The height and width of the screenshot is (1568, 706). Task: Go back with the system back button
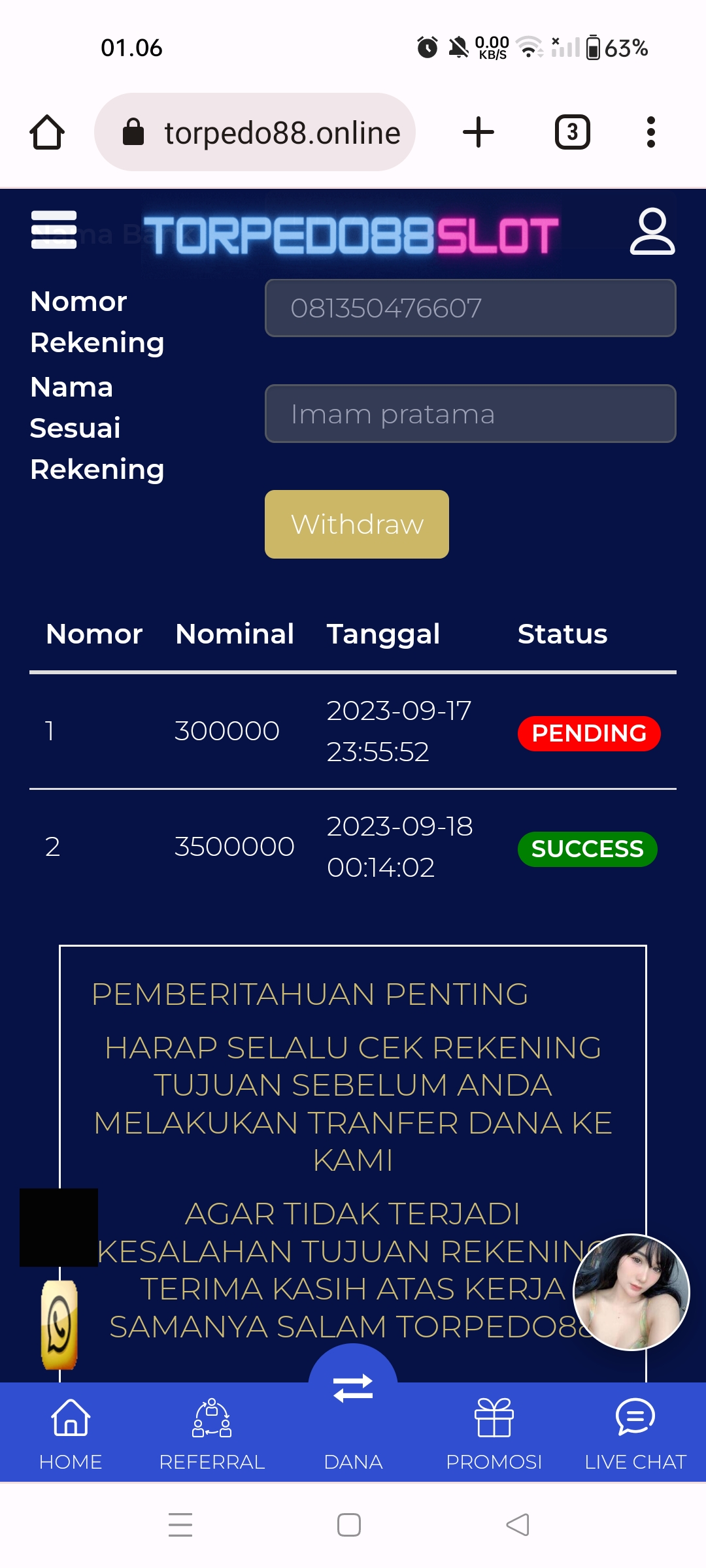[x=518, y=1525]
